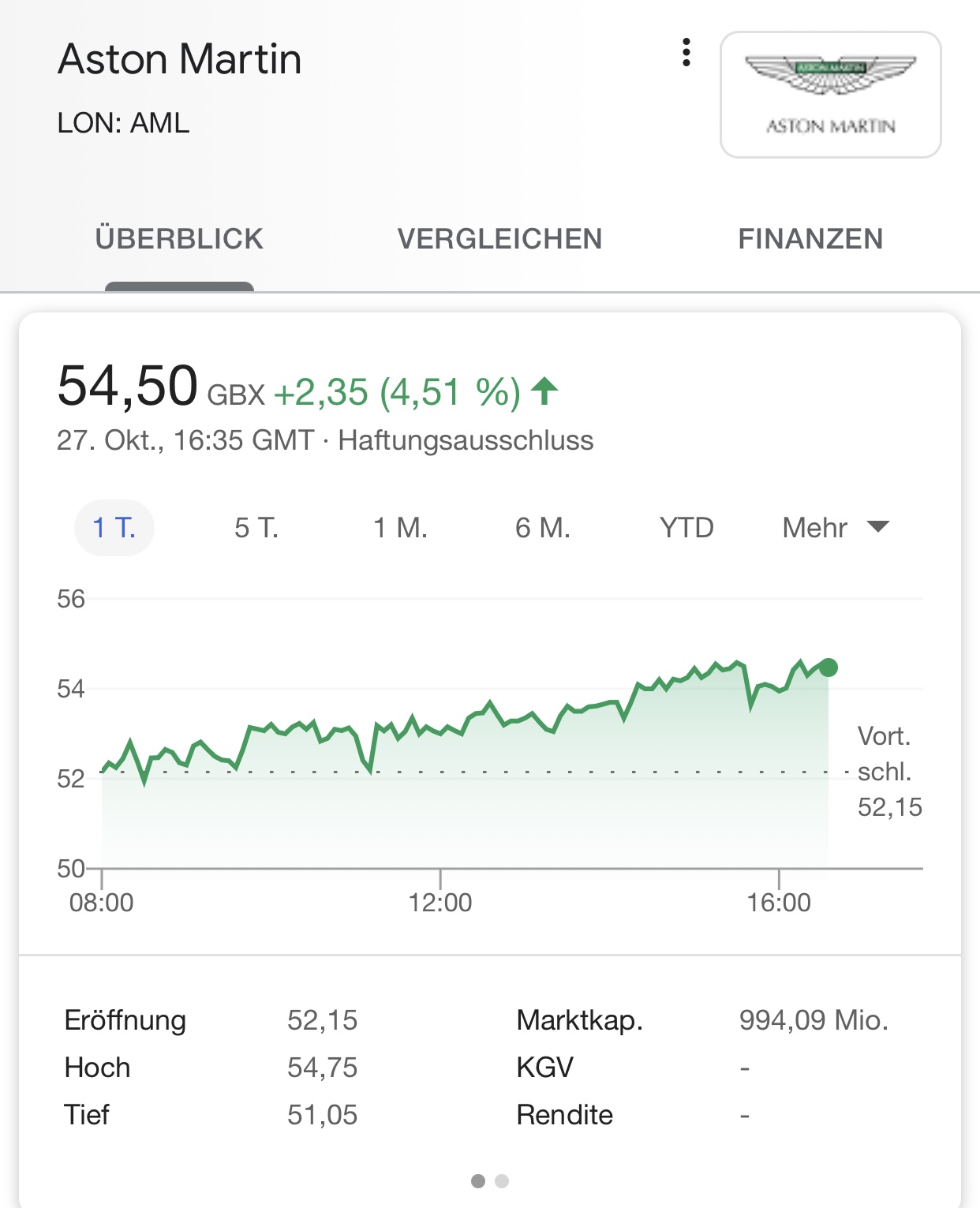This screenshot has width=980, height=1208.
Task: Expand the Mehr range dropdown
Action: tap(835, 528)
